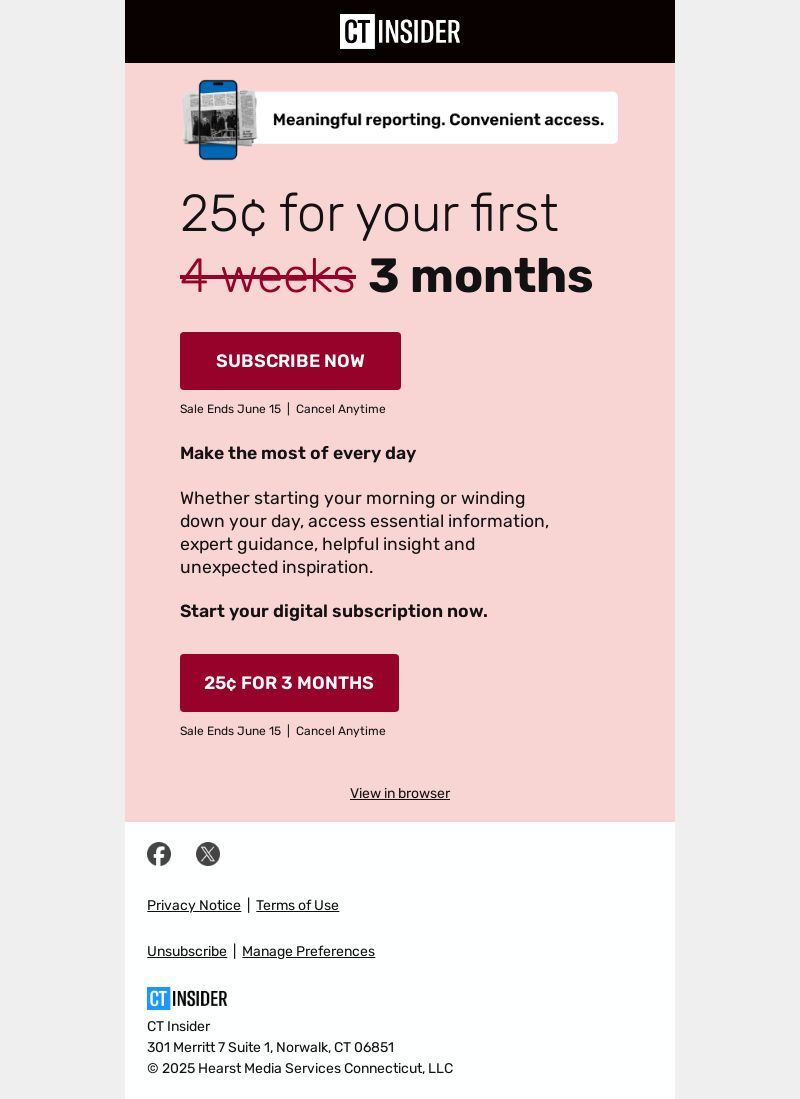The width and height of the screenshot is (800, 1099).
Task: Go to Manage Preferences
Action: pos(308,951)
